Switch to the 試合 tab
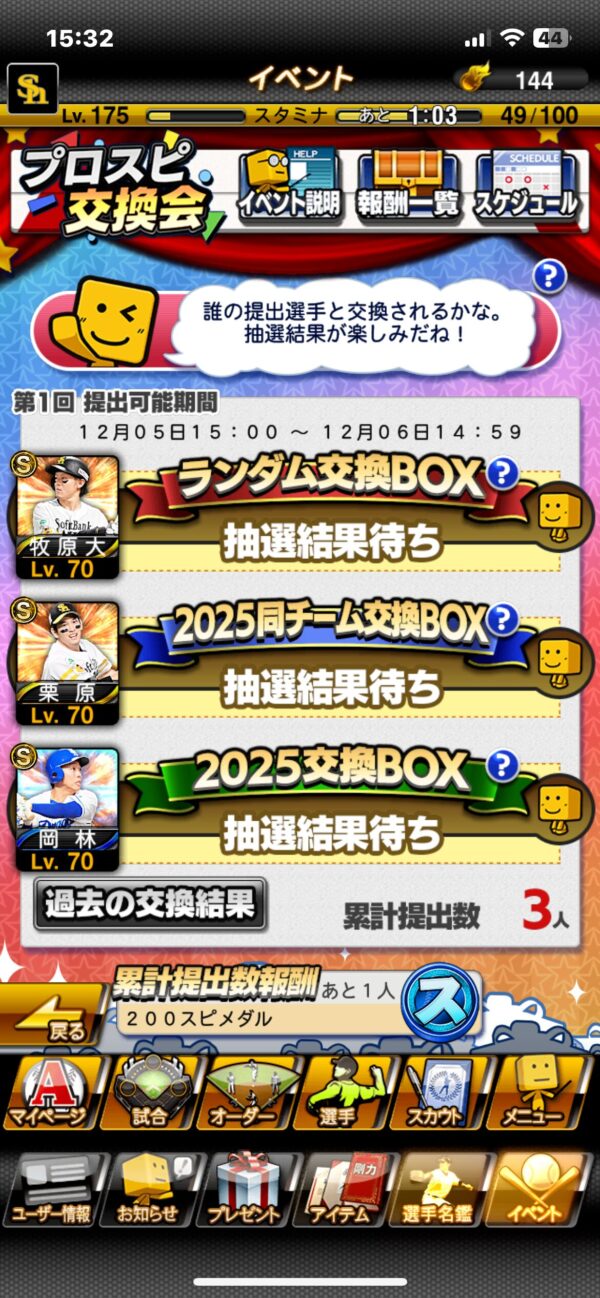 [149, 1094]
